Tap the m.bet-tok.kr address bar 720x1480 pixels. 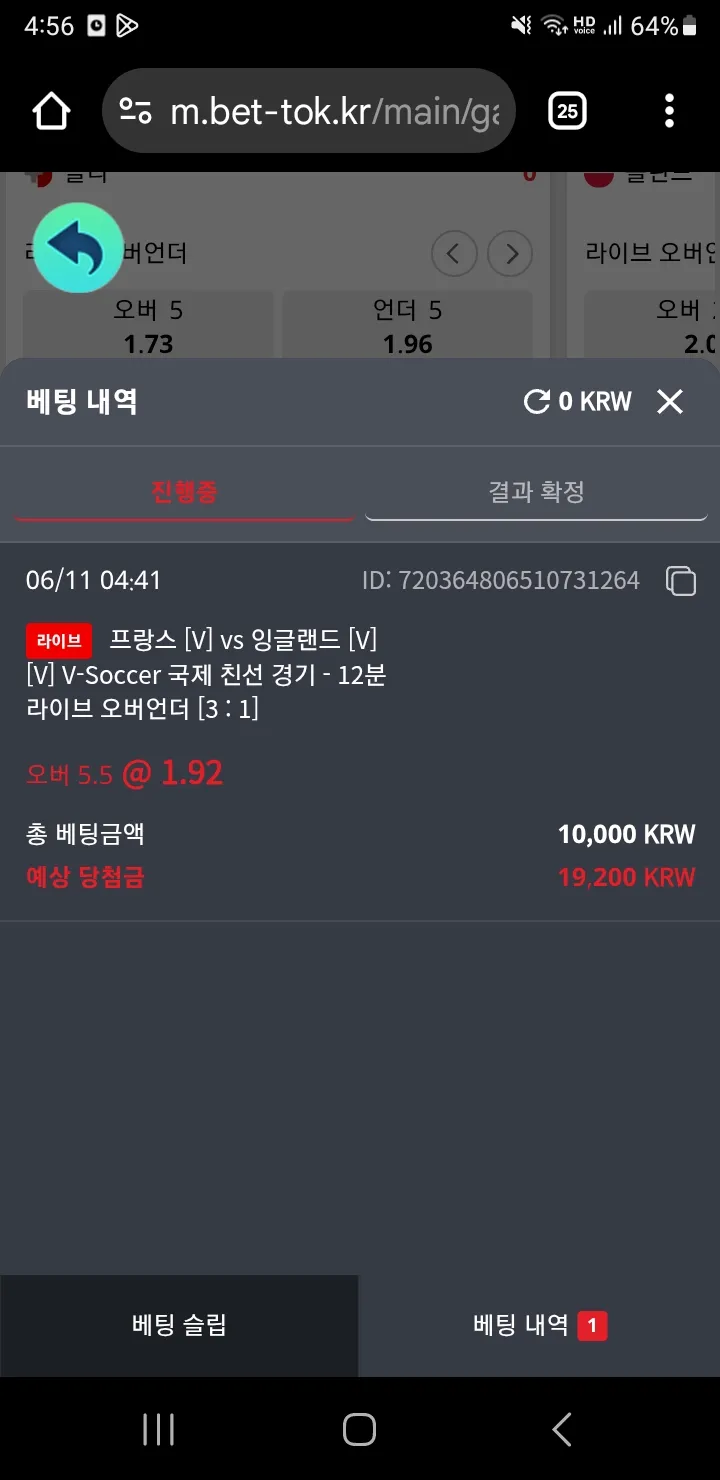pos(308,111)
